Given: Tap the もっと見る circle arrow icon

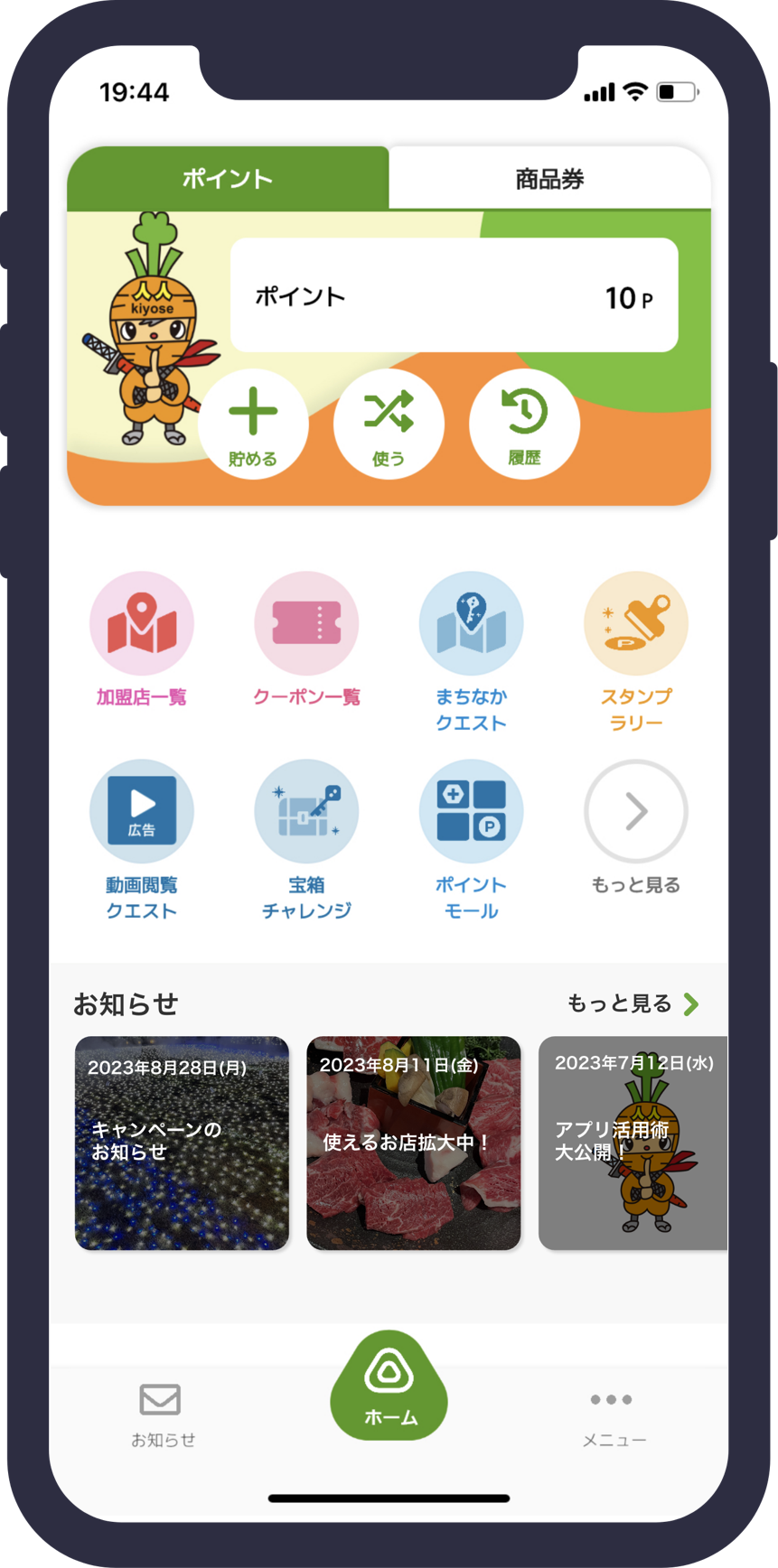Looking at the screenshot, I should pyautogui.click(x=636, y=813).
